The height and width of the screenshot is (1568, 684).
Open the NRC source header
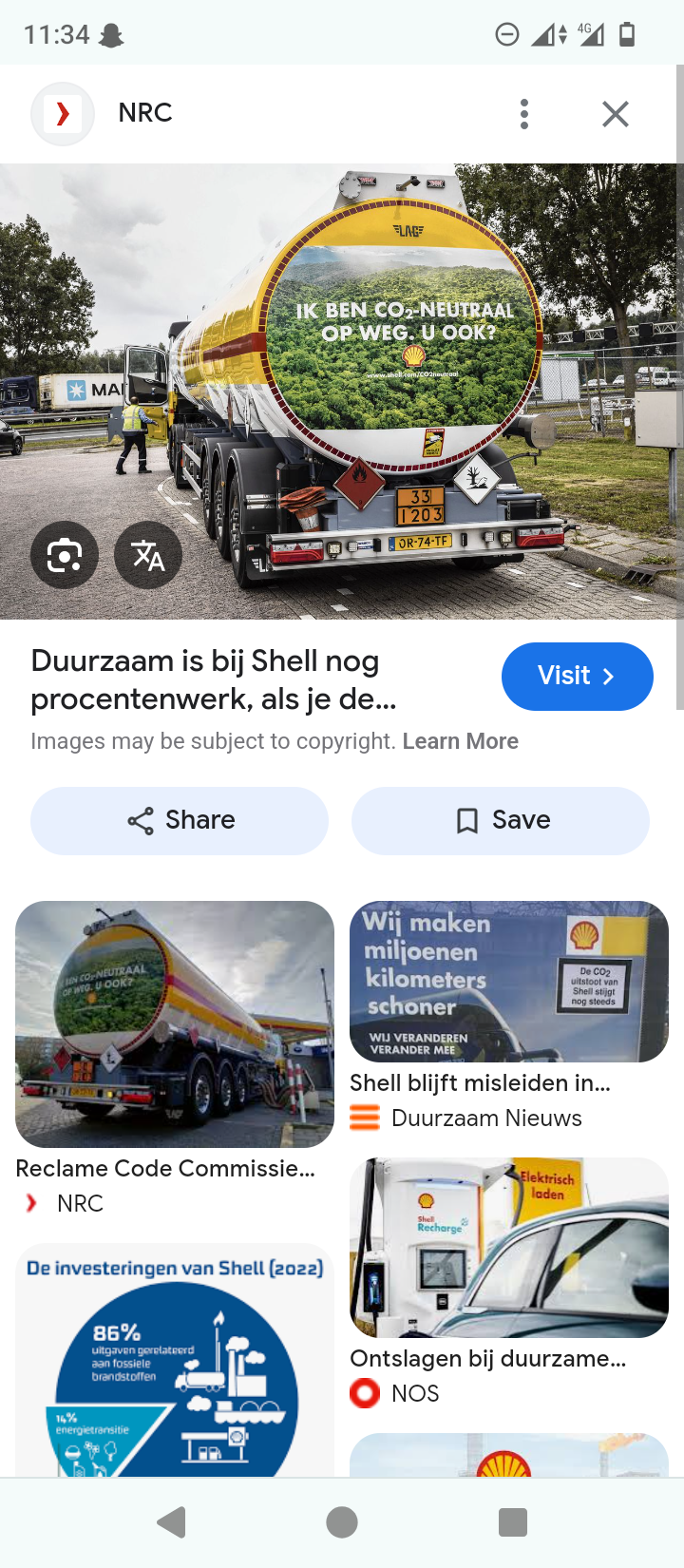click(x=144, y=113)
